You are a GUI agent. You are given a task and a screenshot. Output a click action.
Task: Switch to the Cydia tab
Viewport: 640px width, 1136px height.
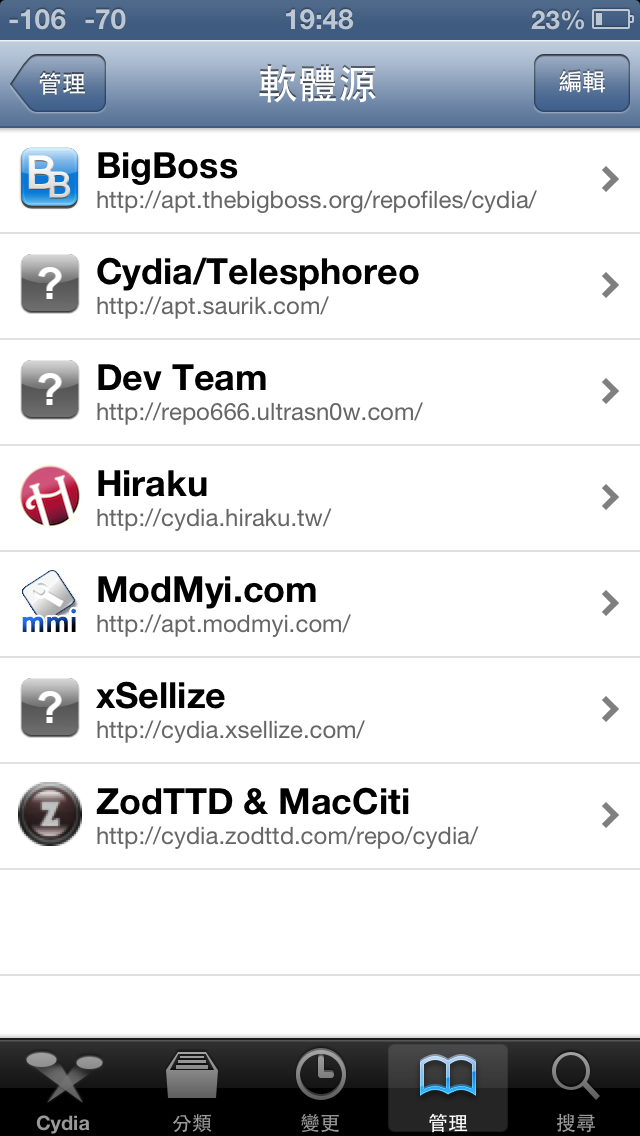click(63, 1090)
